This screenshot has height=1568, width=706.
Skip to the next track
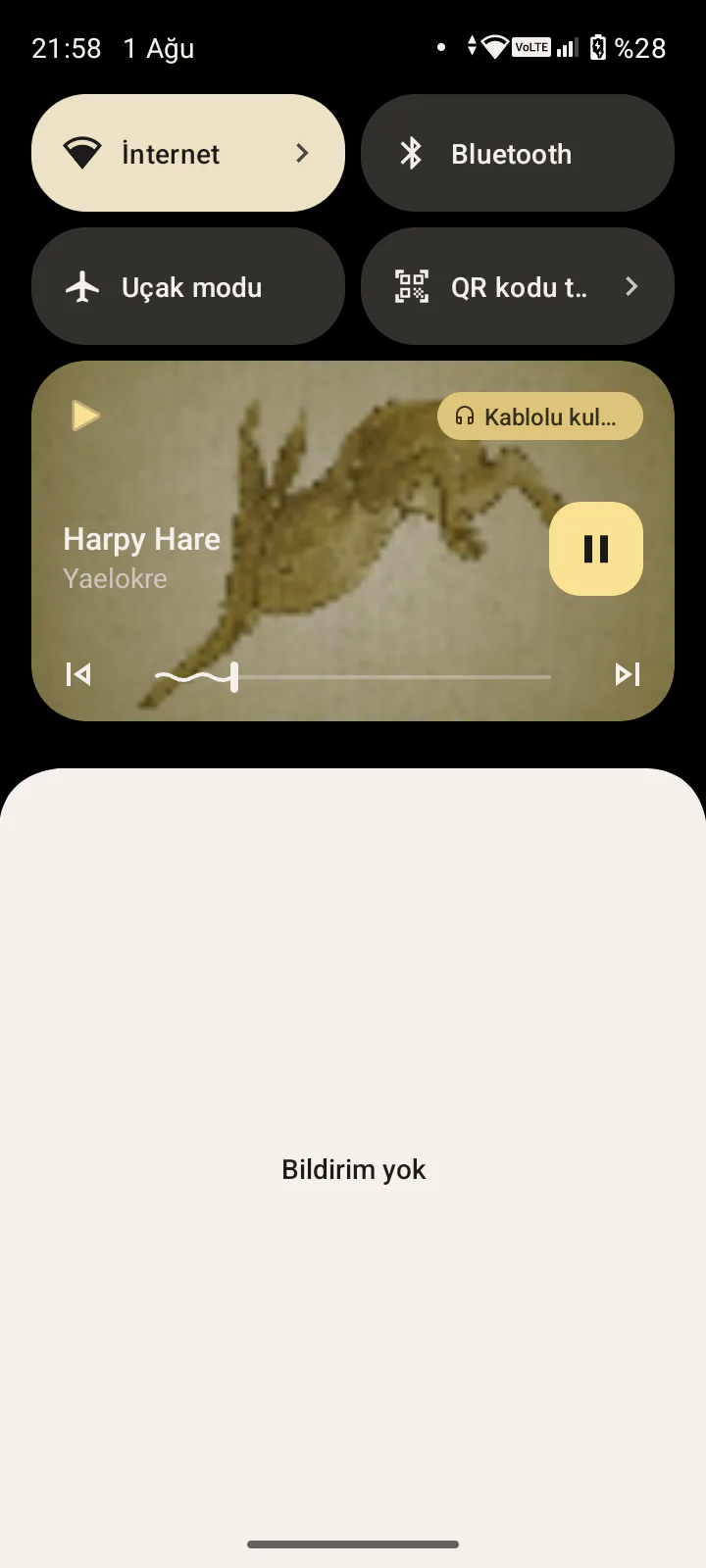[627, 674]
